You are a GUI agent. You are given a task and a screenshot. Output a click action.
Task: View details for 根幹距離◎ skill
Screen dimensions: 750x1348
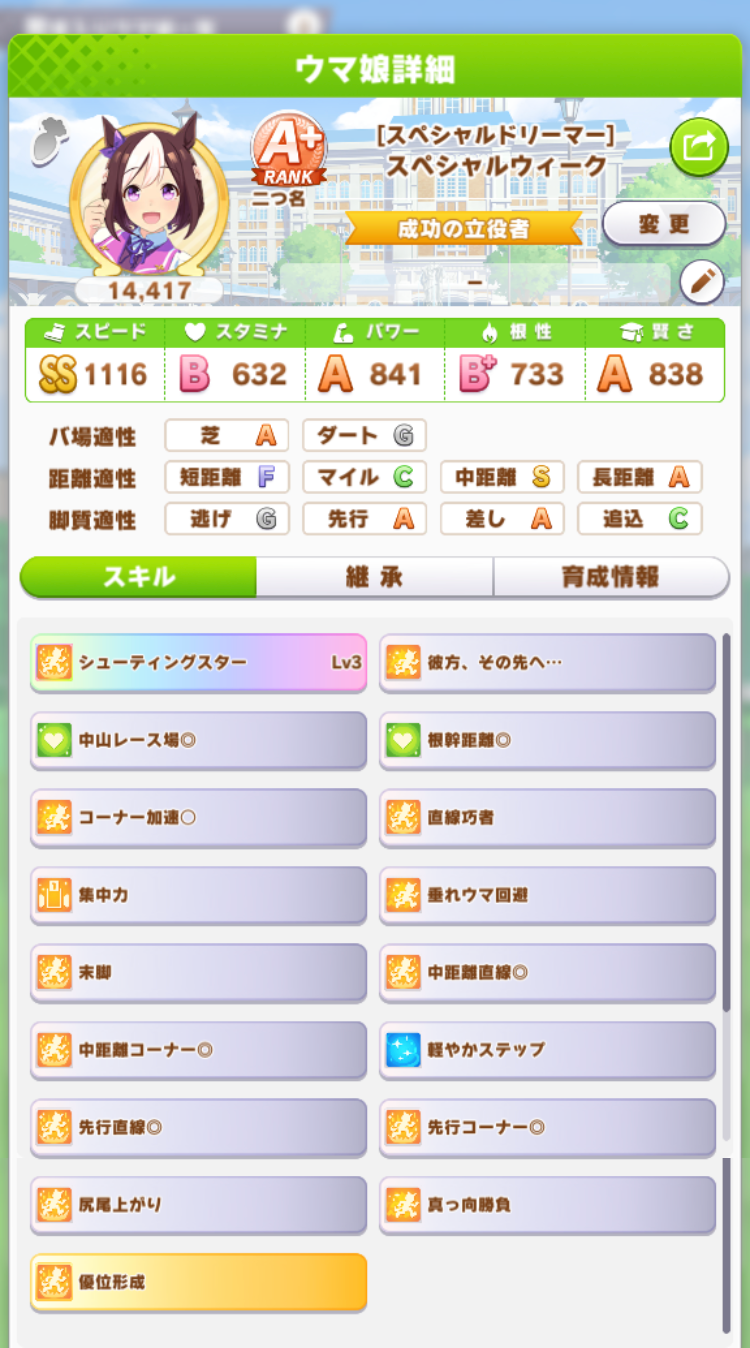pyautogui.click(x=547, y=740)
